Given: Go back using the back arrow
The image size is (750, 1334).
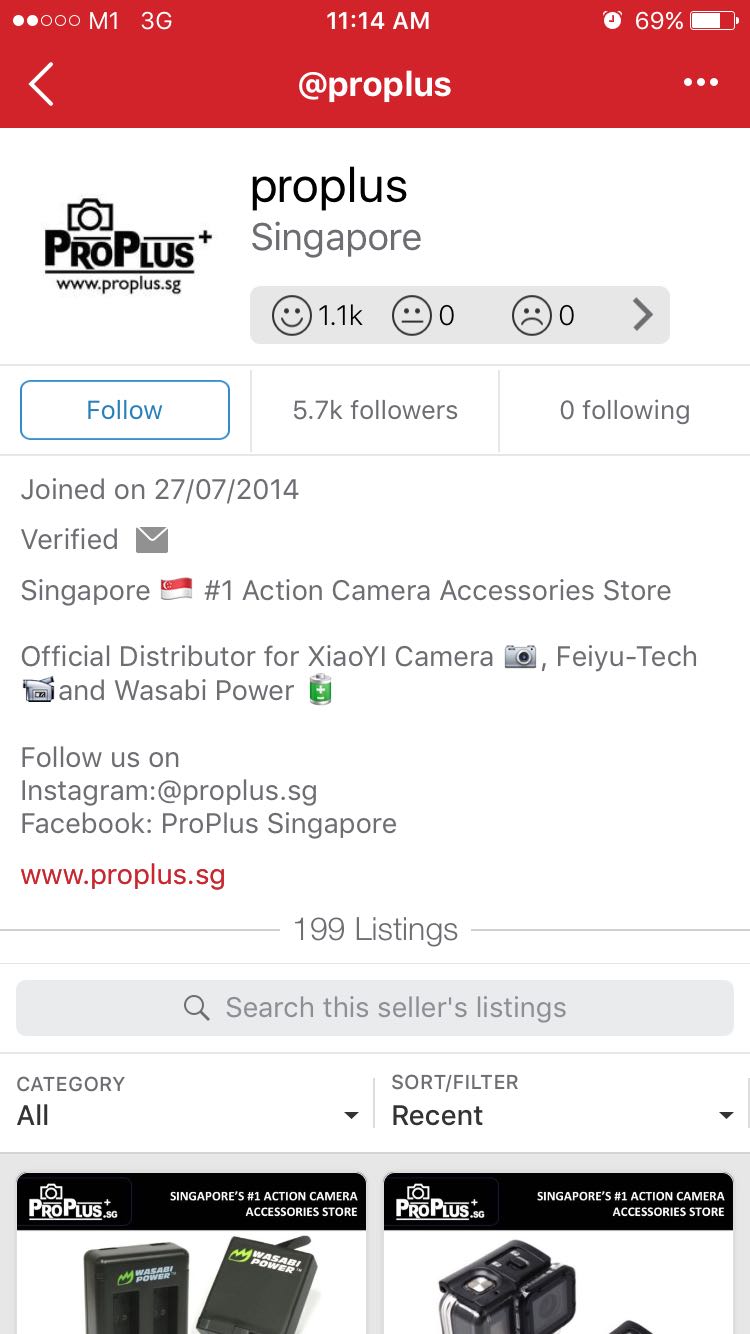Looking at the screenshot, I should 42,85.
